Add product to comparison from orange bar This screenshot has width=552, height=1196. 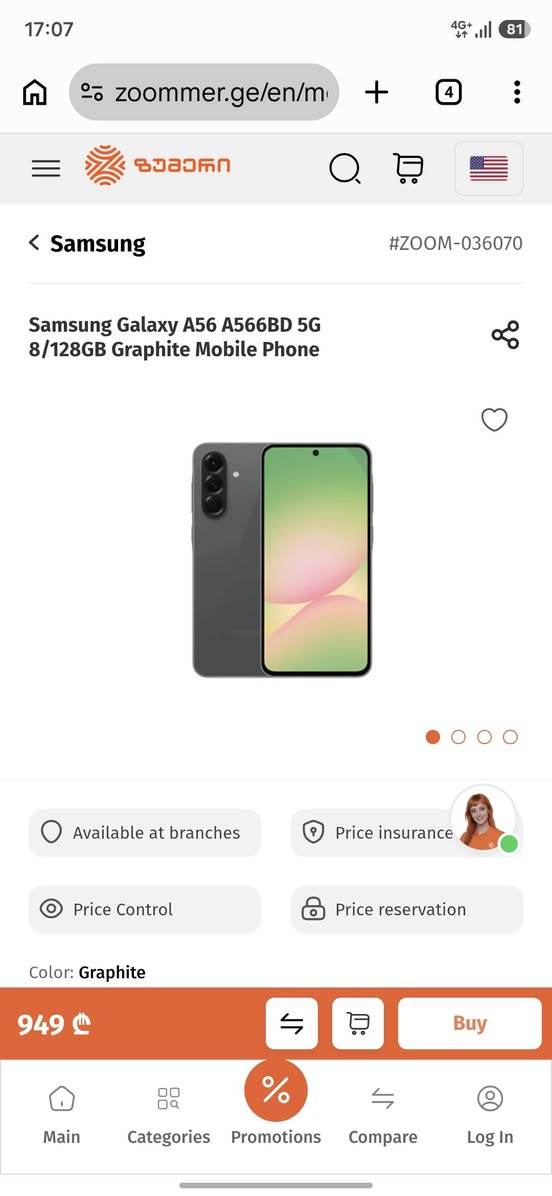[x=292, y=1024]
